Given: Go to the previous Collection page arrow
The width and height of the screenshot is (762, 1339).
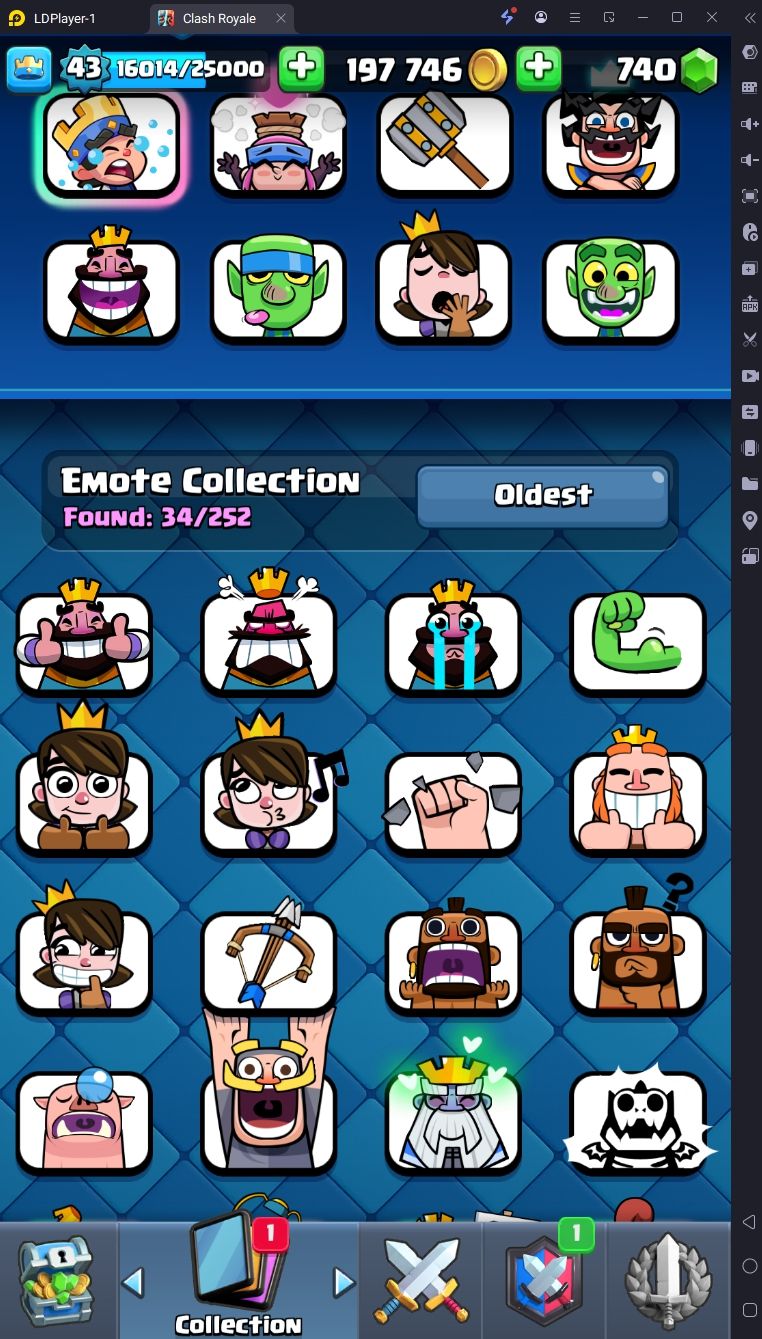Looking at the screenshot, I should [133, 1282].
